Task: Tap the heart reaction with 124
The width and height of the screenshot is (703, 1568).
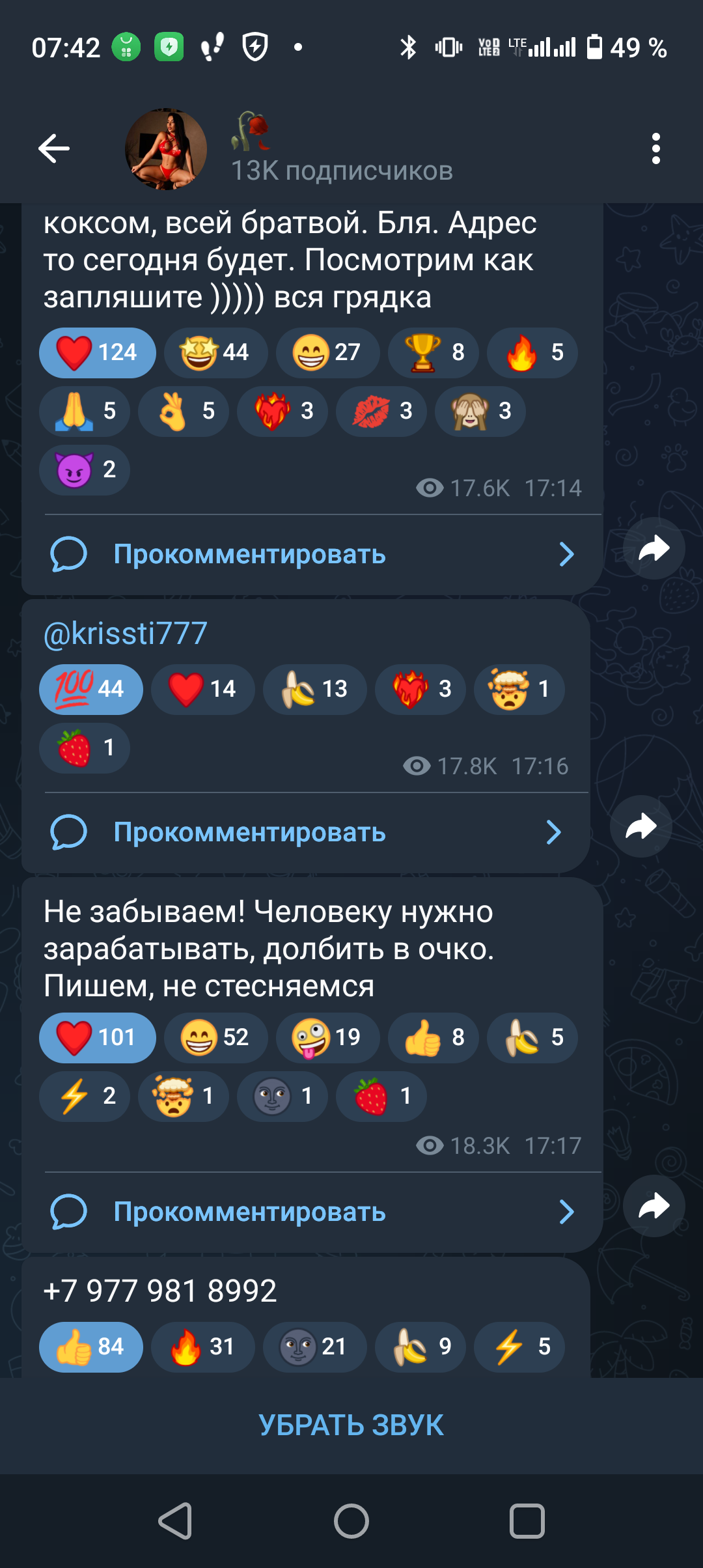Action: point(98,352)
